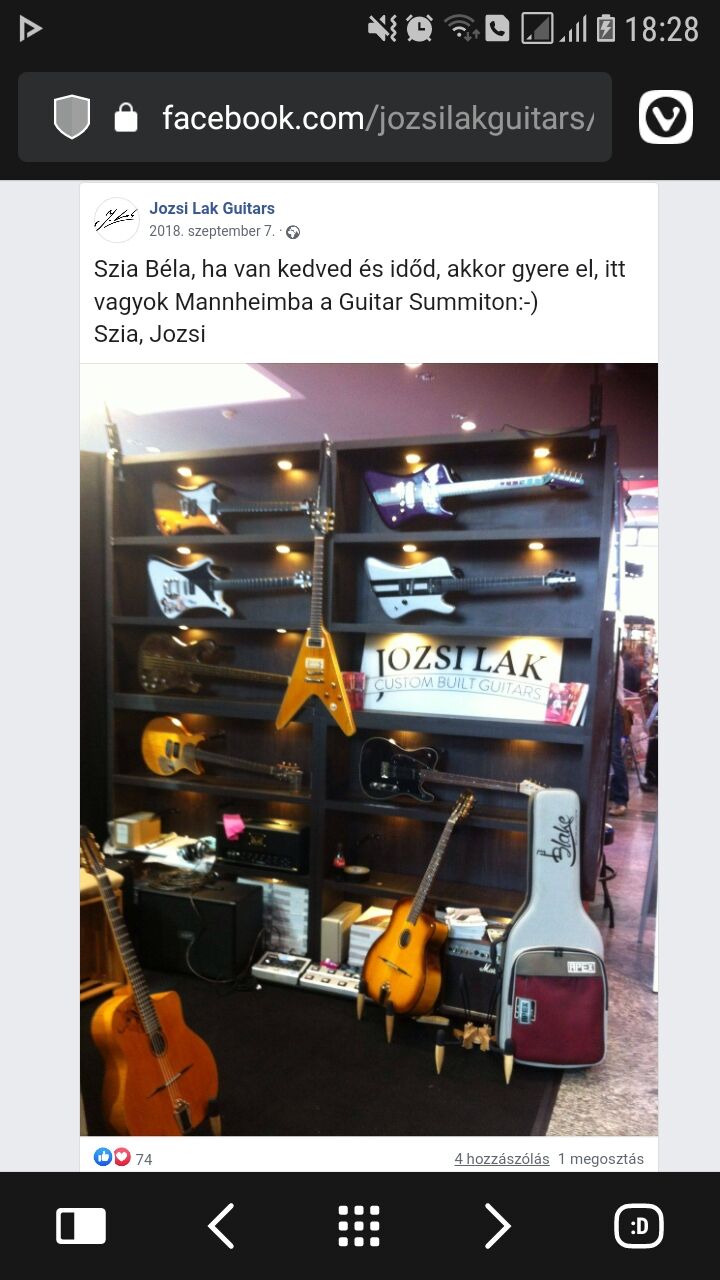Tap the facebook.com address bar
The image size is (720, 1280).
(x=378, y=119)
